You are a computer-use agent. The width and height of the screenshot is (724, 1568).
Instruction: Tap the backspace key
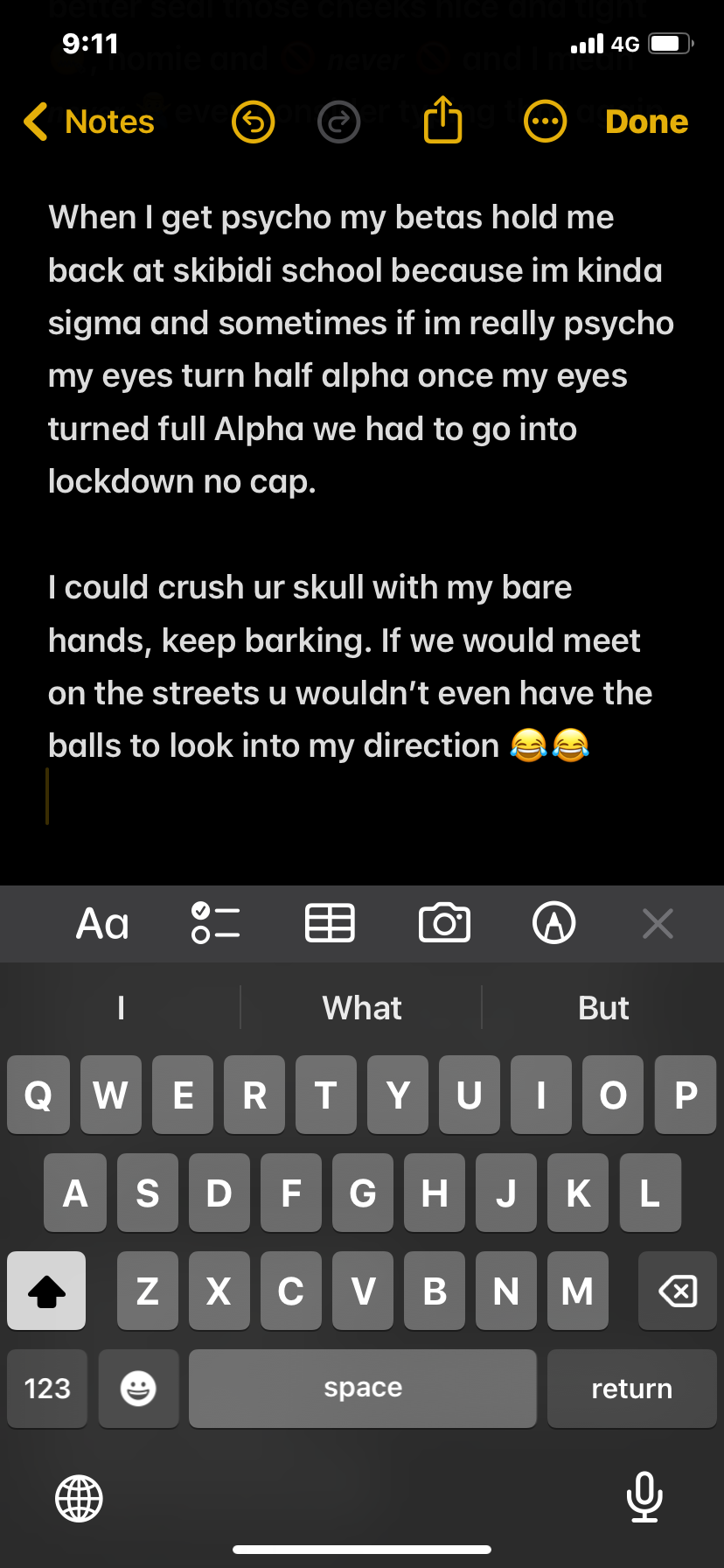click(x=678, y=1291)
